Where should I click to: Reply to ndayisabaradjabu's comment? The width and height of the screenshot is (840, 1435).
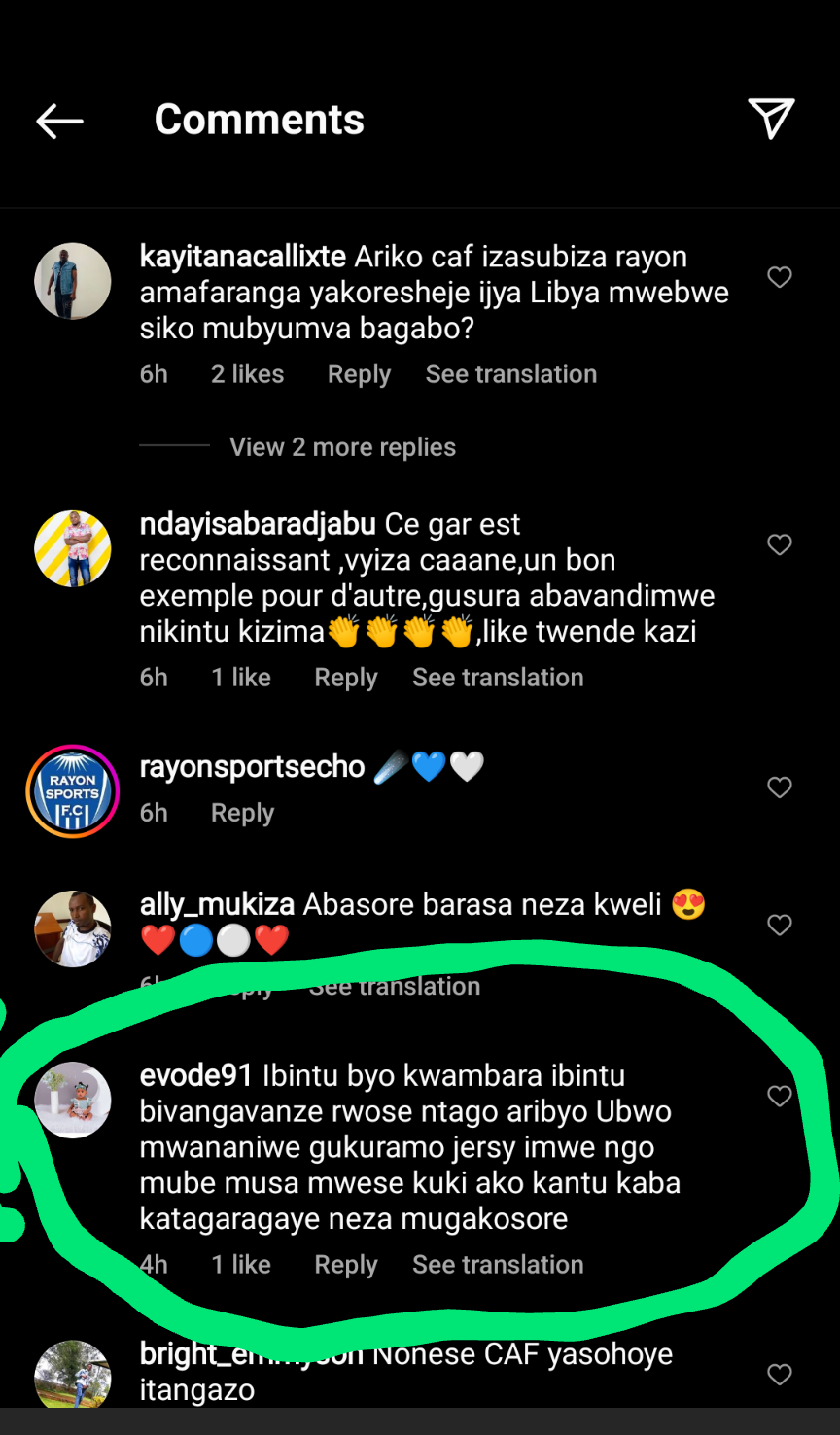tap(345, 678)
